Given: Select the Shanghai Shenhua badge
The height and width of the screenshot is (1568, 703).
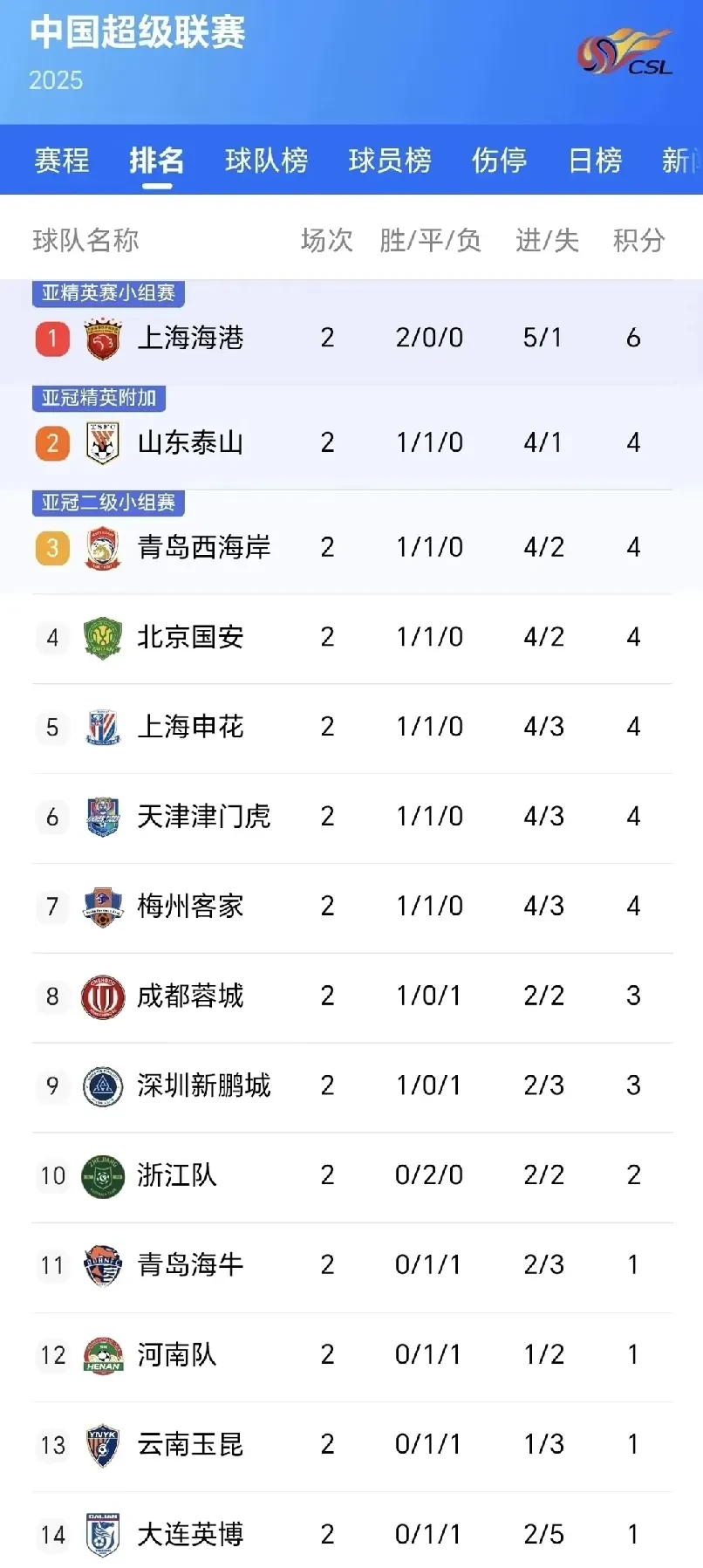Looking at the screenshot, I should point(102,729).
